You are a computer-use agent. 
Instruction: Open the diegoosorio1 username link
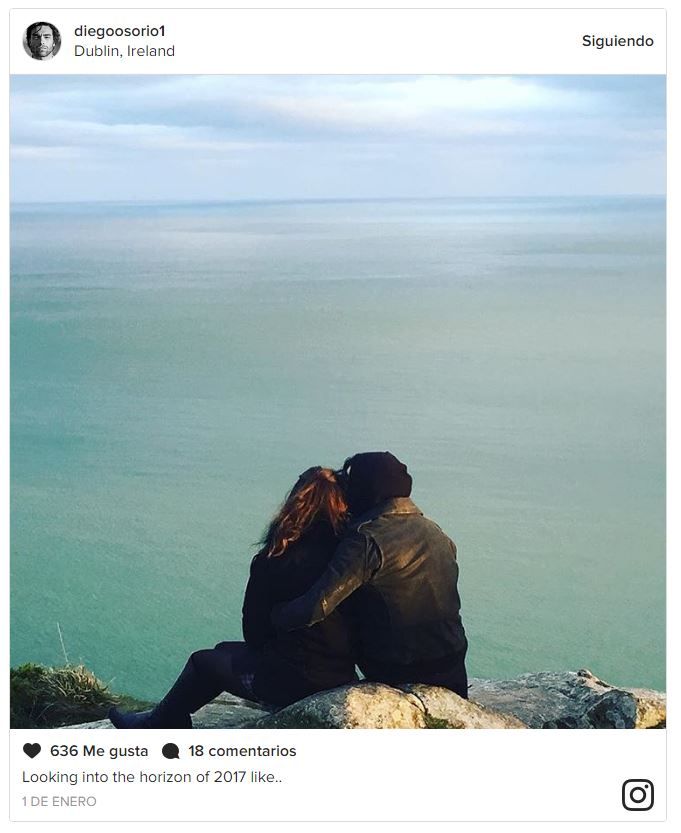[x=118, y=31]
